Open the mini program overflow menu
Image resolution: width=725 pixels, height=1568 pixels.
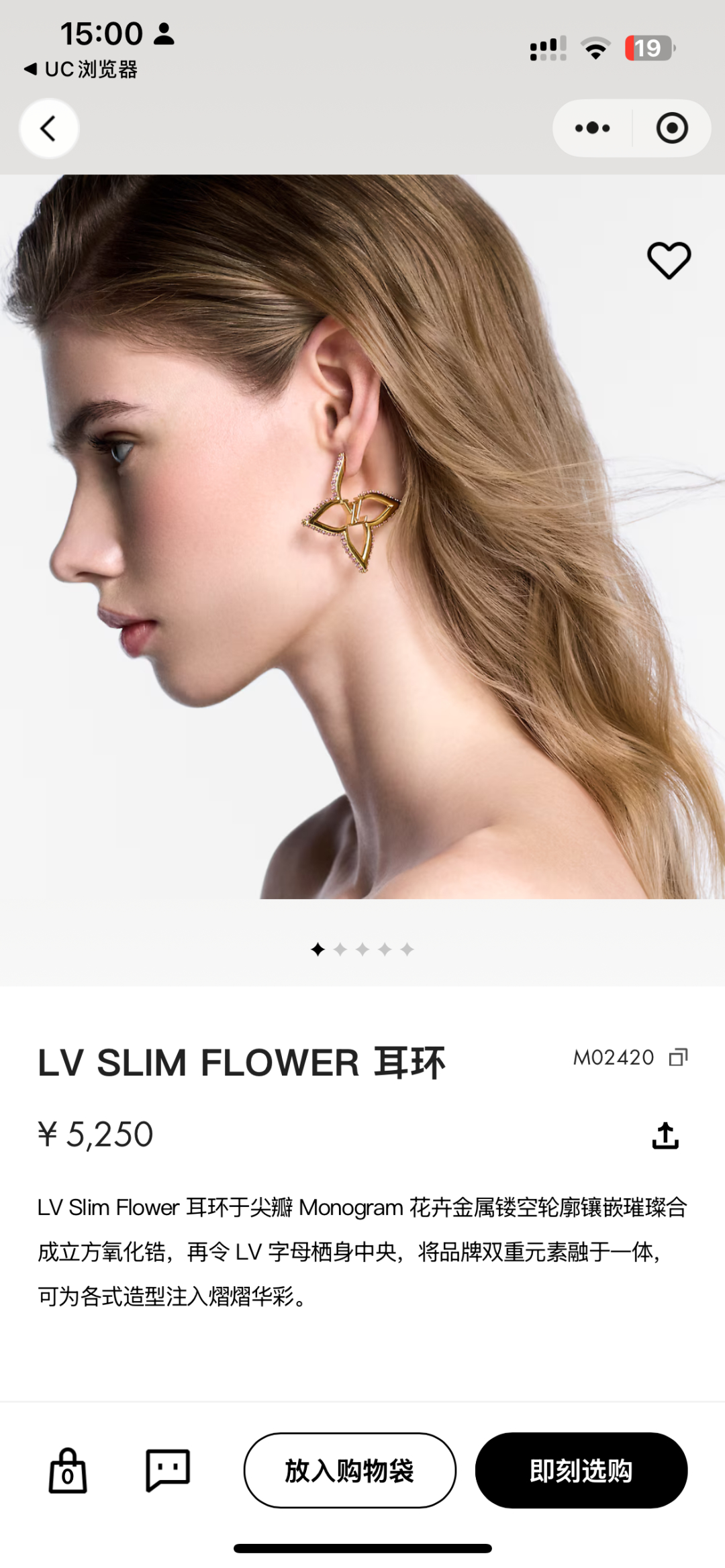click(592, 128)
